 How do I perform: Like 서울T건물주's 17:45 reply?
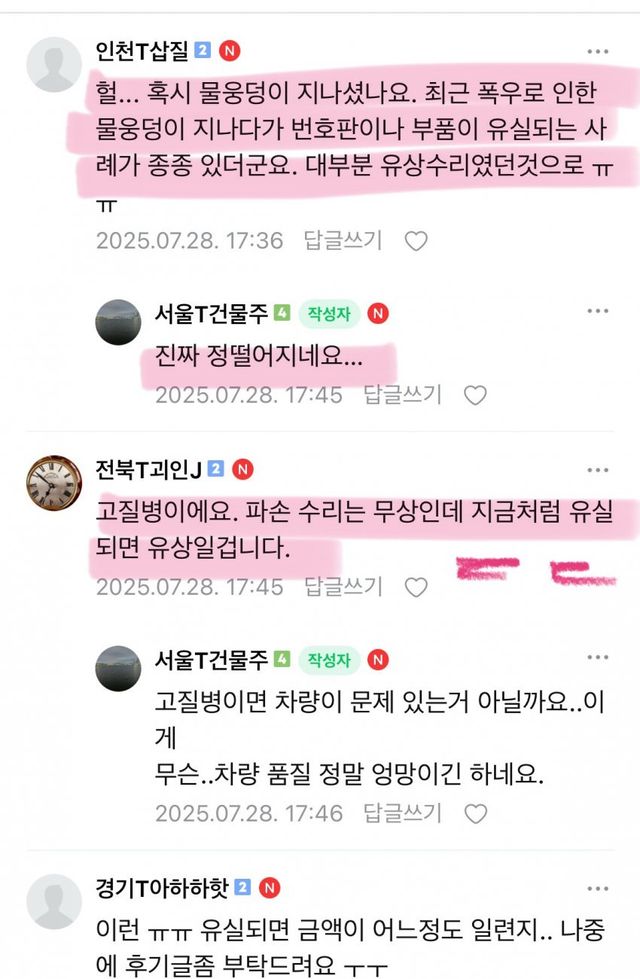(475, 396)
